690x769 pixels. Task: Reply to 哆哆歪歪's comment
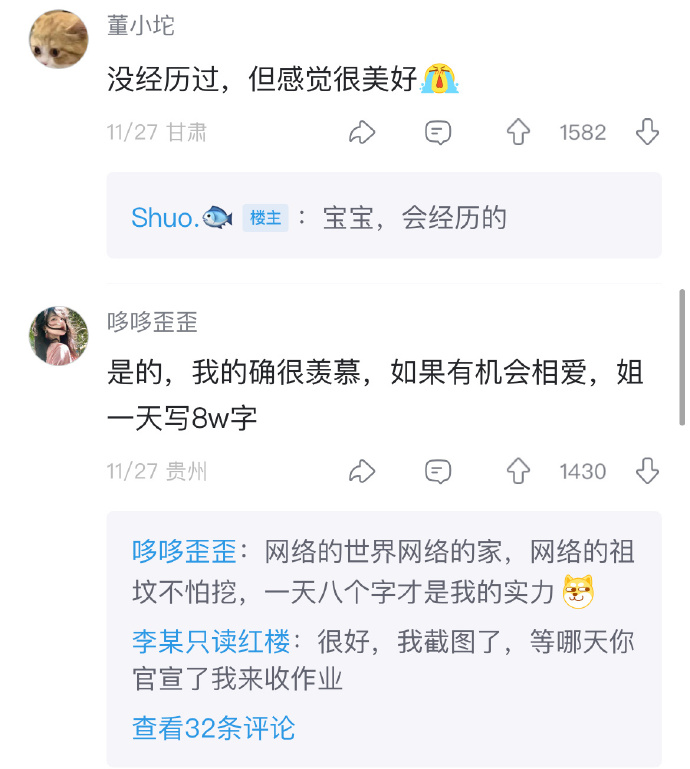(x=438, y=471)
